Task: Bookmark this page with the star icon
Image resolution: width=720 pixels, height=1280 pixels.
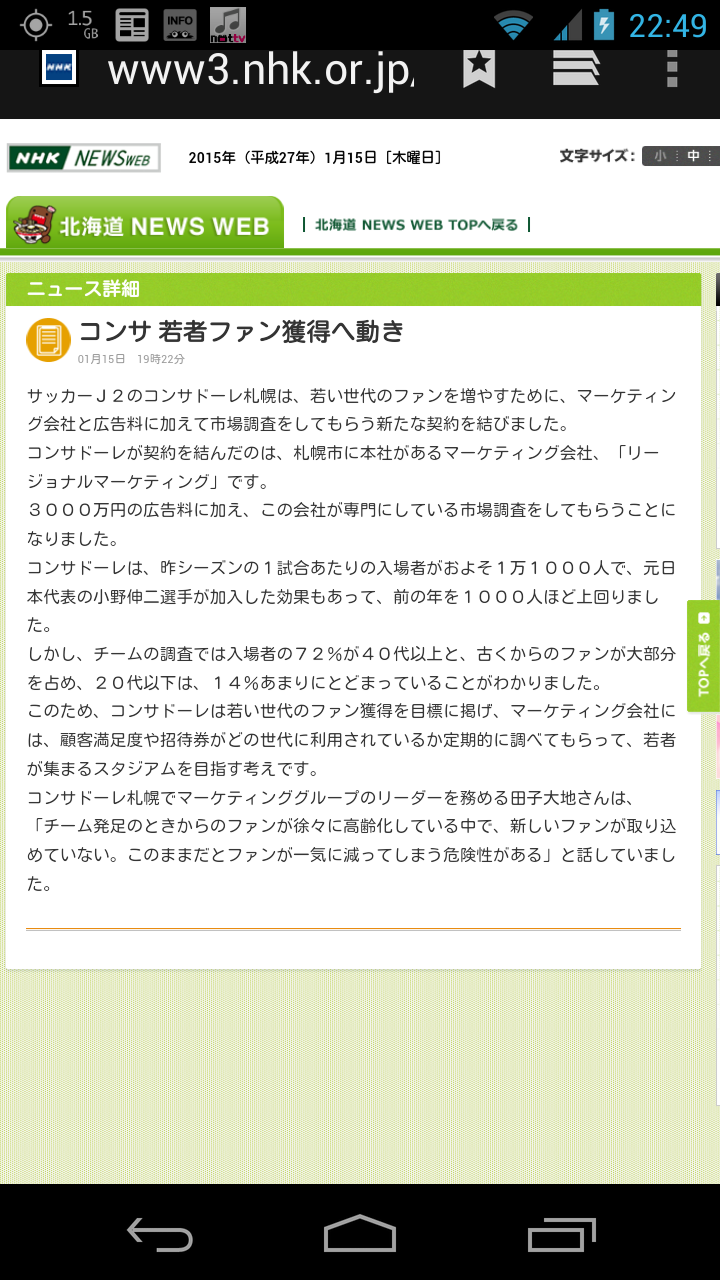Action: [479, 68]
